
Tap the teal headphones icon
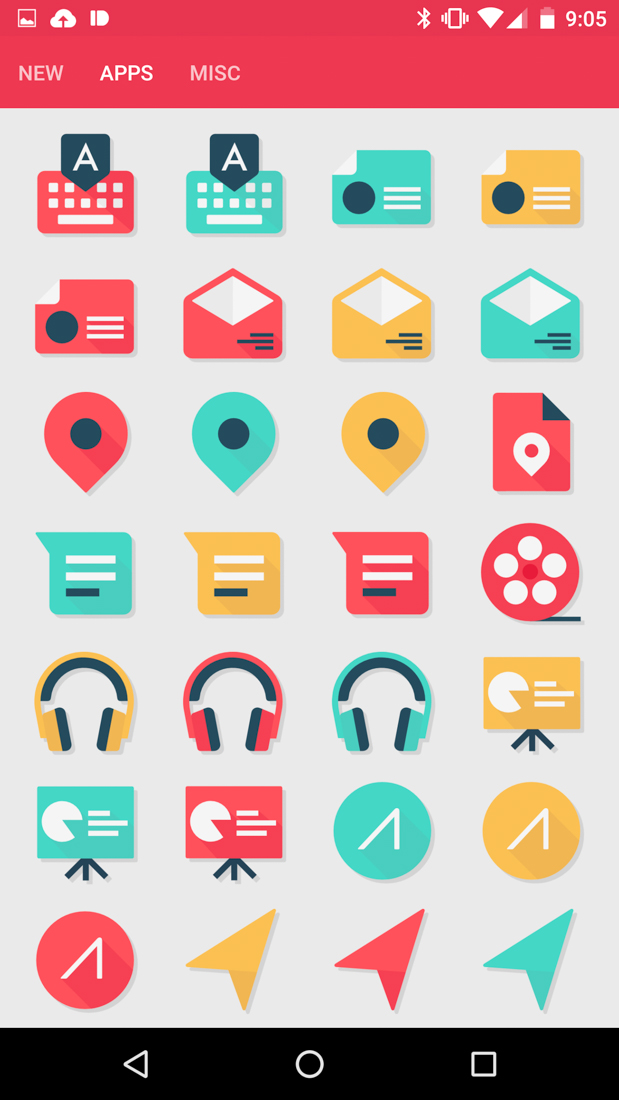[382, 702]
